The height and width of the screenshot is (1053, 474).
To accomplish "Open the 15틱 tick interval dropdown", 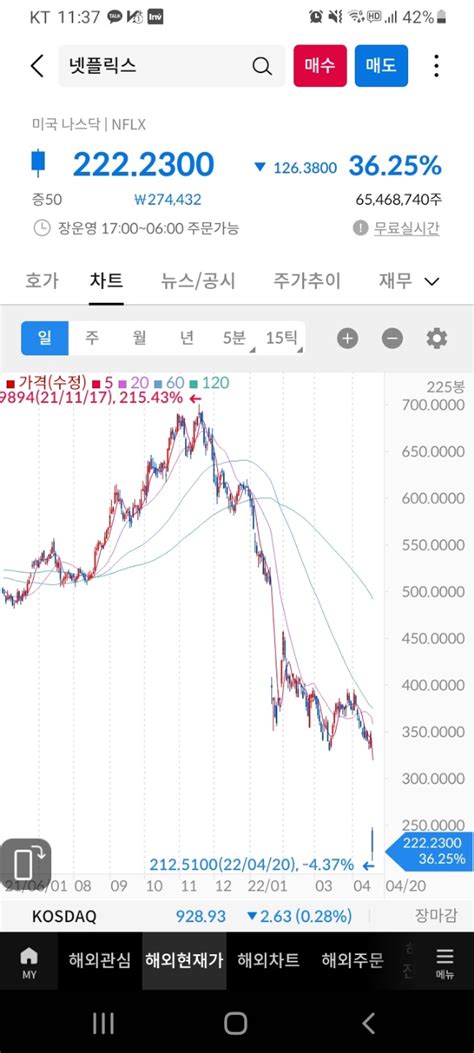I will 281,338.
